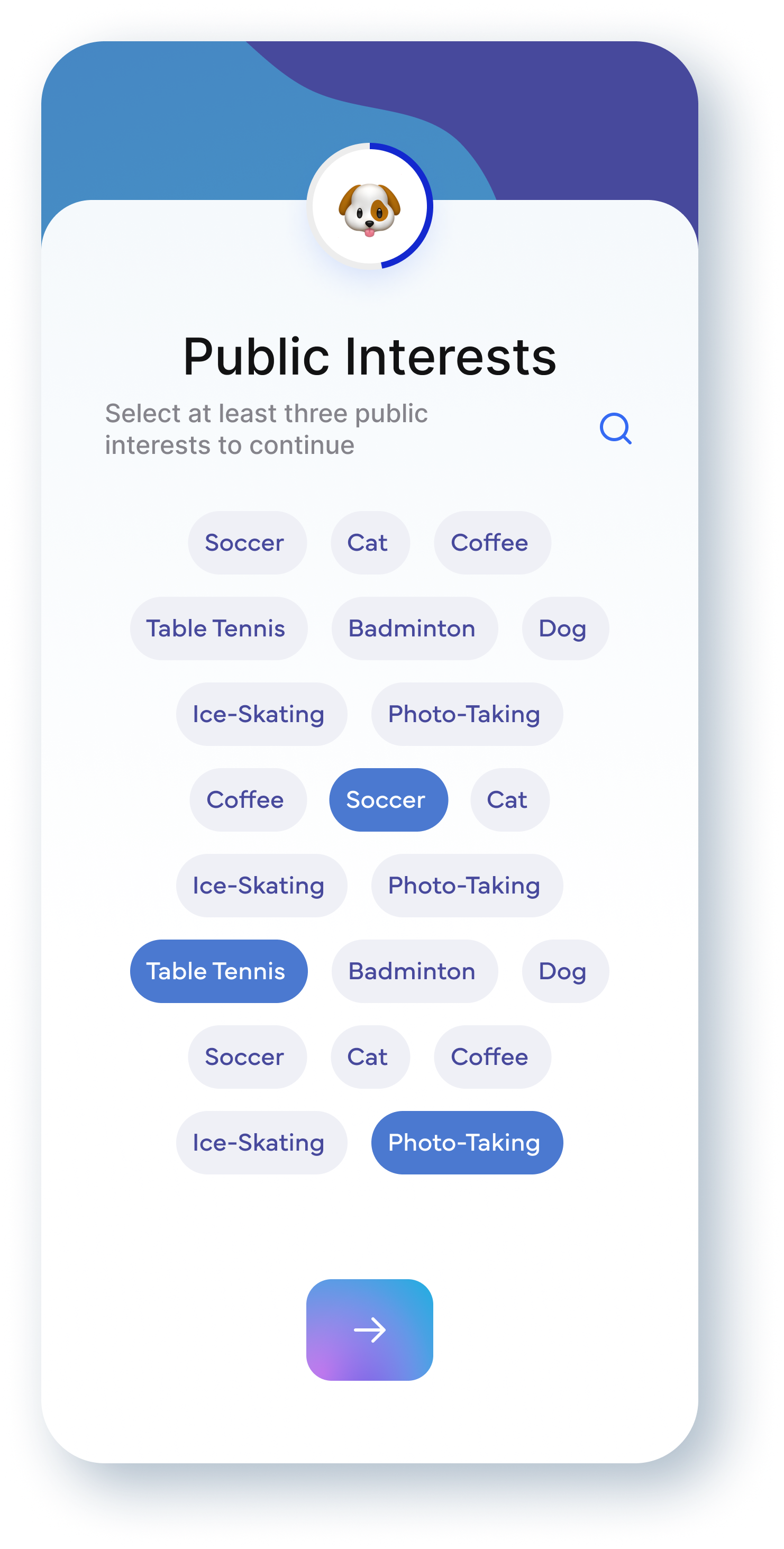Choose the Coffee chip beside highlighted Soccer
The height and width of the screenshot is (1549, 784).
point(248,800)
